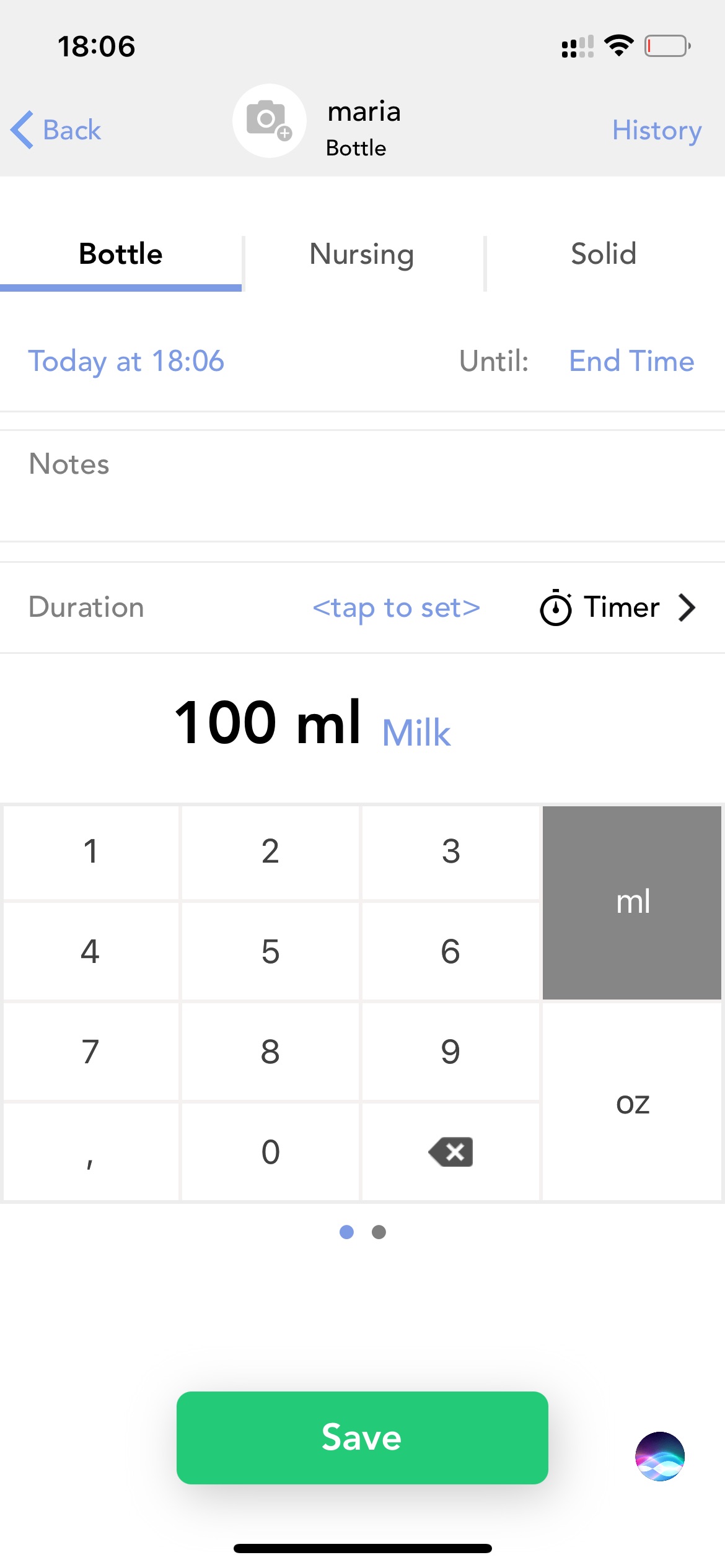Viewport: 725px width, 1568px height.
Task: Enter digit 5 on the keypad
Action: (270, 951)
